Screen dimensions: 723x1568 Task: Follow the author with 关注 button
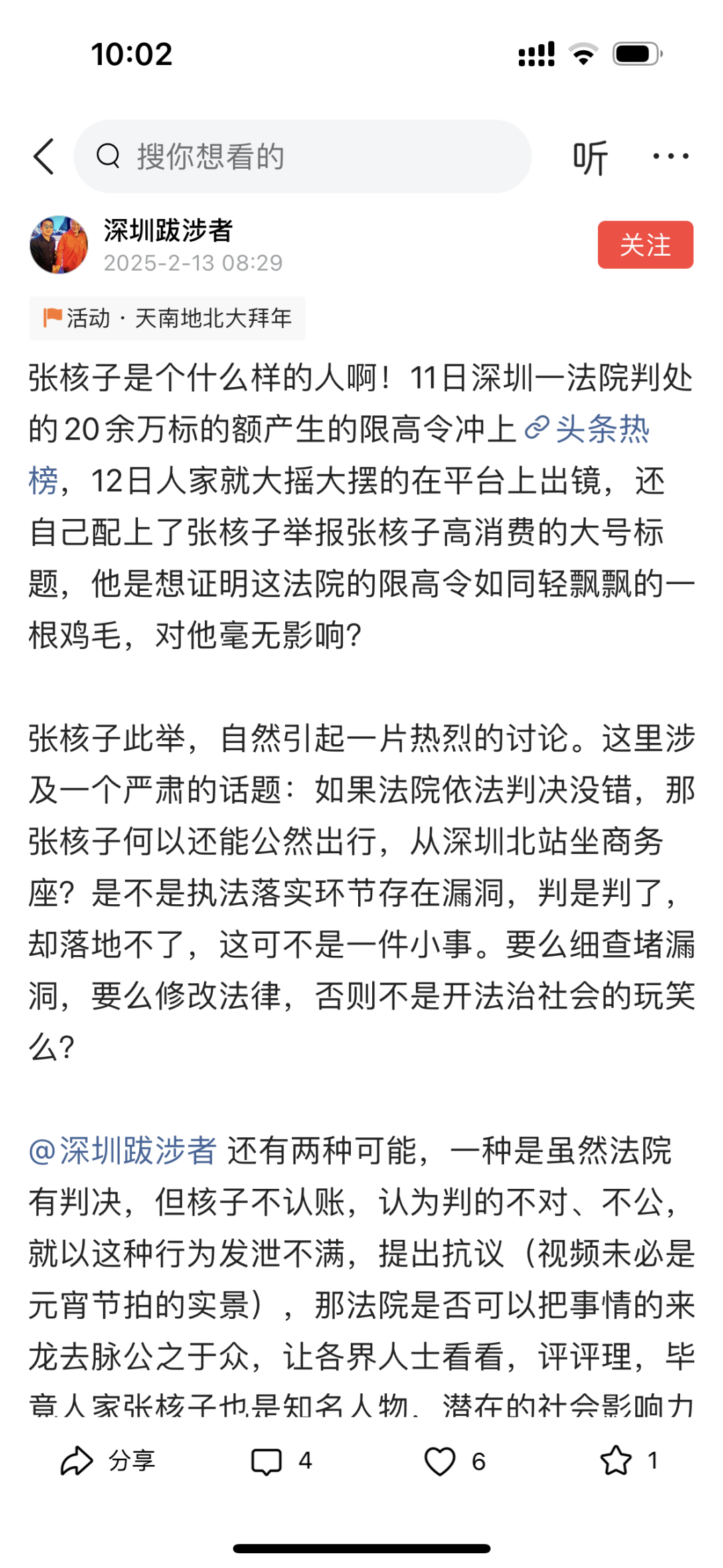[645, 244]
